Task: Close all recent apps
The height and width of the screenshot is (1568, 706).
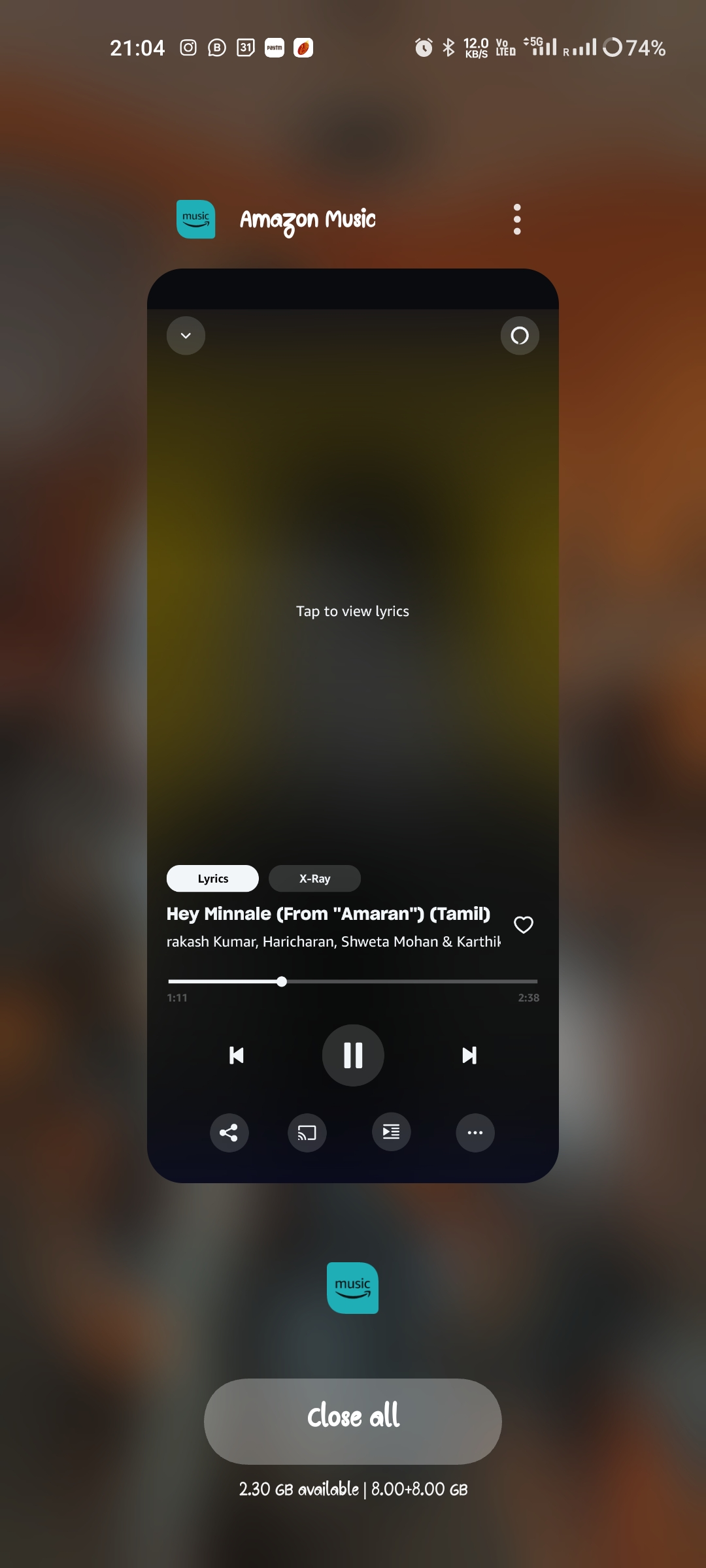Action: point(353,1421)
